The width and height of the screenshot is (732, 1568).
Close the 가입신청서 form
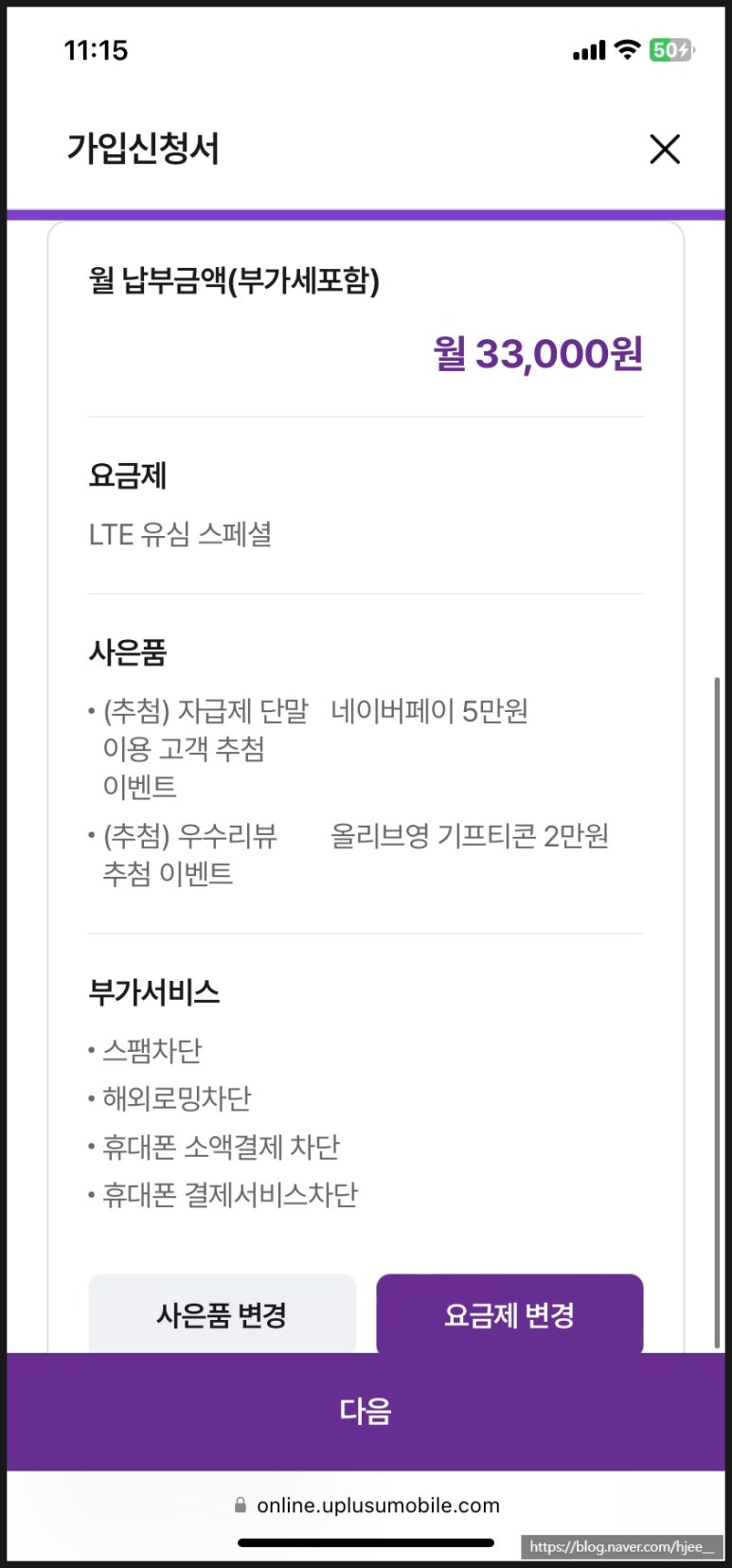(x=665, y=149)
